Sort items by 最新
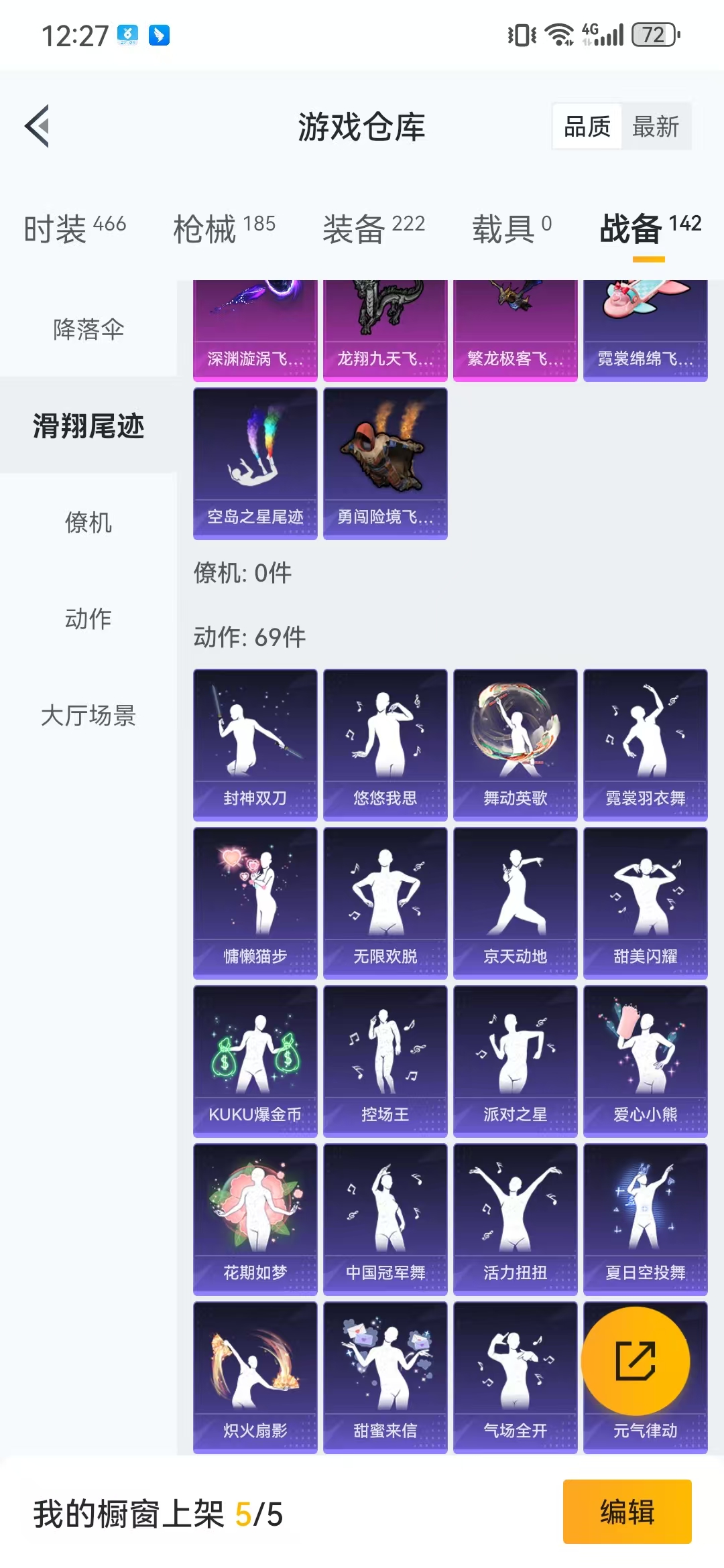The height and width of the screenshot is (1568, 724). [x=656, y=126]
